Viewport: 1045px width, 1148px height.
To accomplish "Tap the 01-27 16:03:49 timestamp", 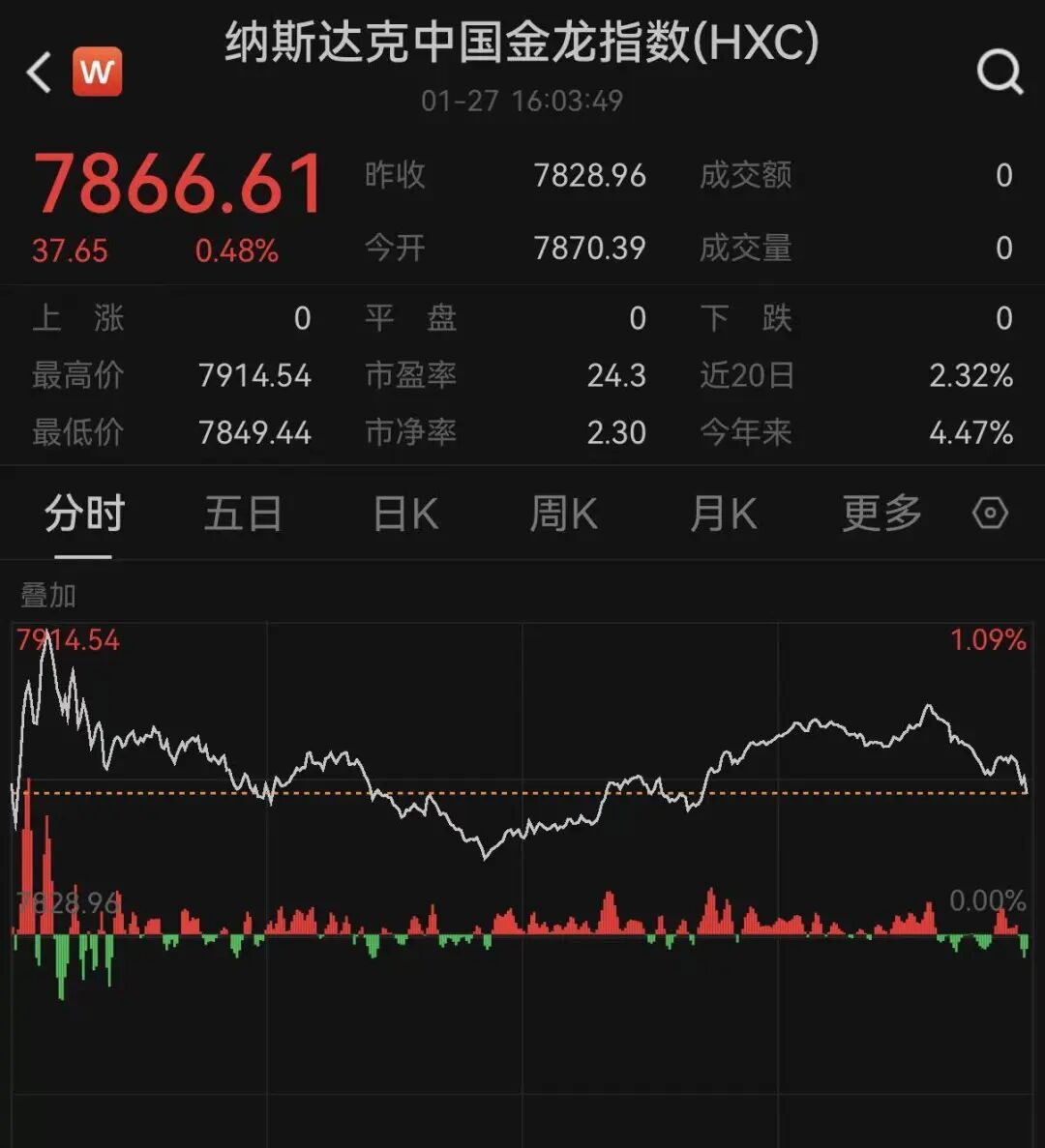I will coord(522,98).
